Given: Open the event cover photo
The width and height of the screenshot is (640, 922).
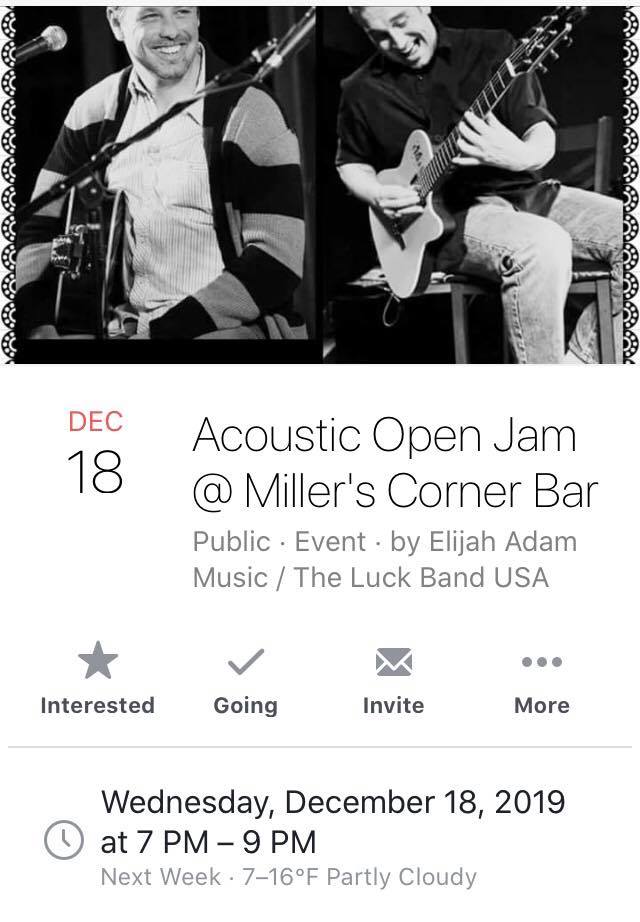Looking at the screenshot, I should coord(320,180).
